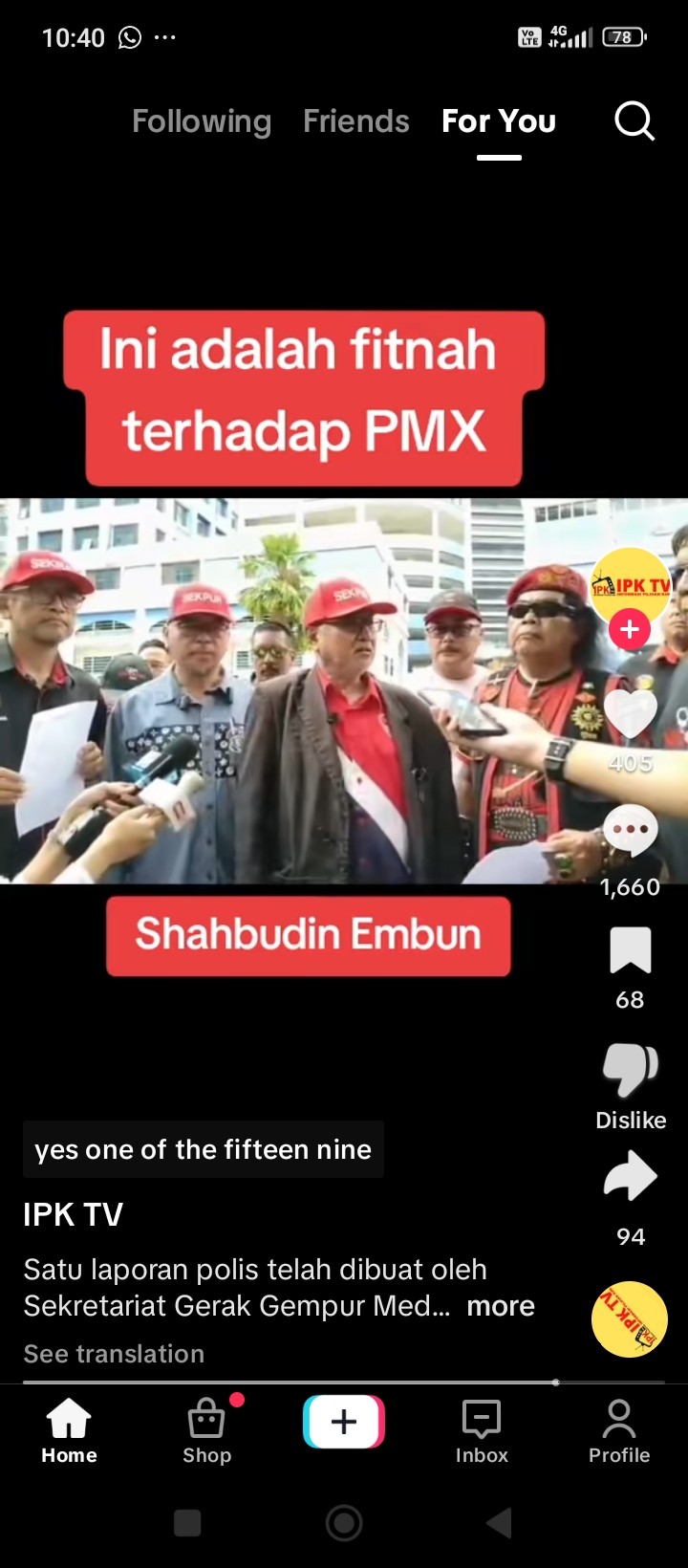Open the comments bubble
The height and width of the screenshot is (1568, 688).
pos(631,830)
